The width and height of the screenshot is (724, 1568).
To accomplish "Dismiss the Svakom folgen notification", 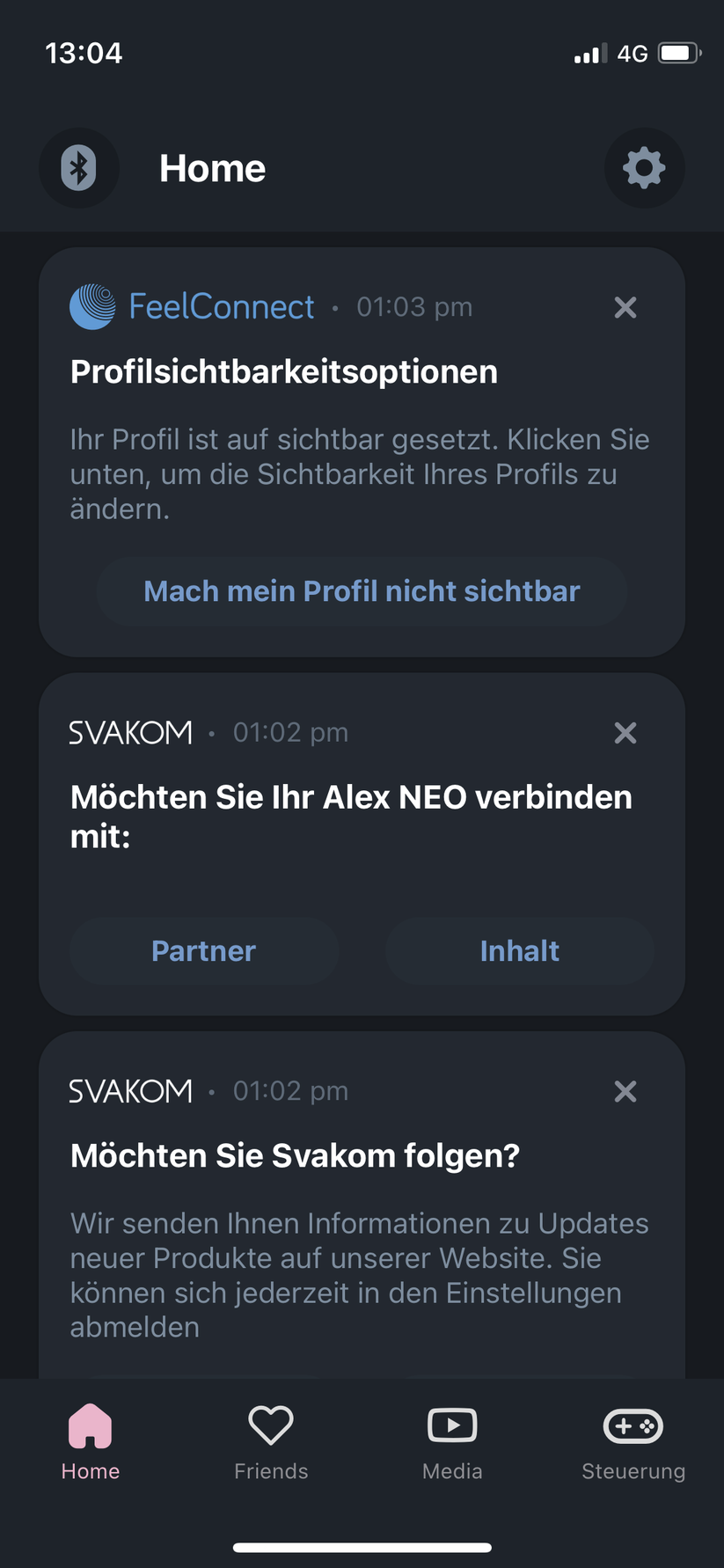I will pos(625,1091).
